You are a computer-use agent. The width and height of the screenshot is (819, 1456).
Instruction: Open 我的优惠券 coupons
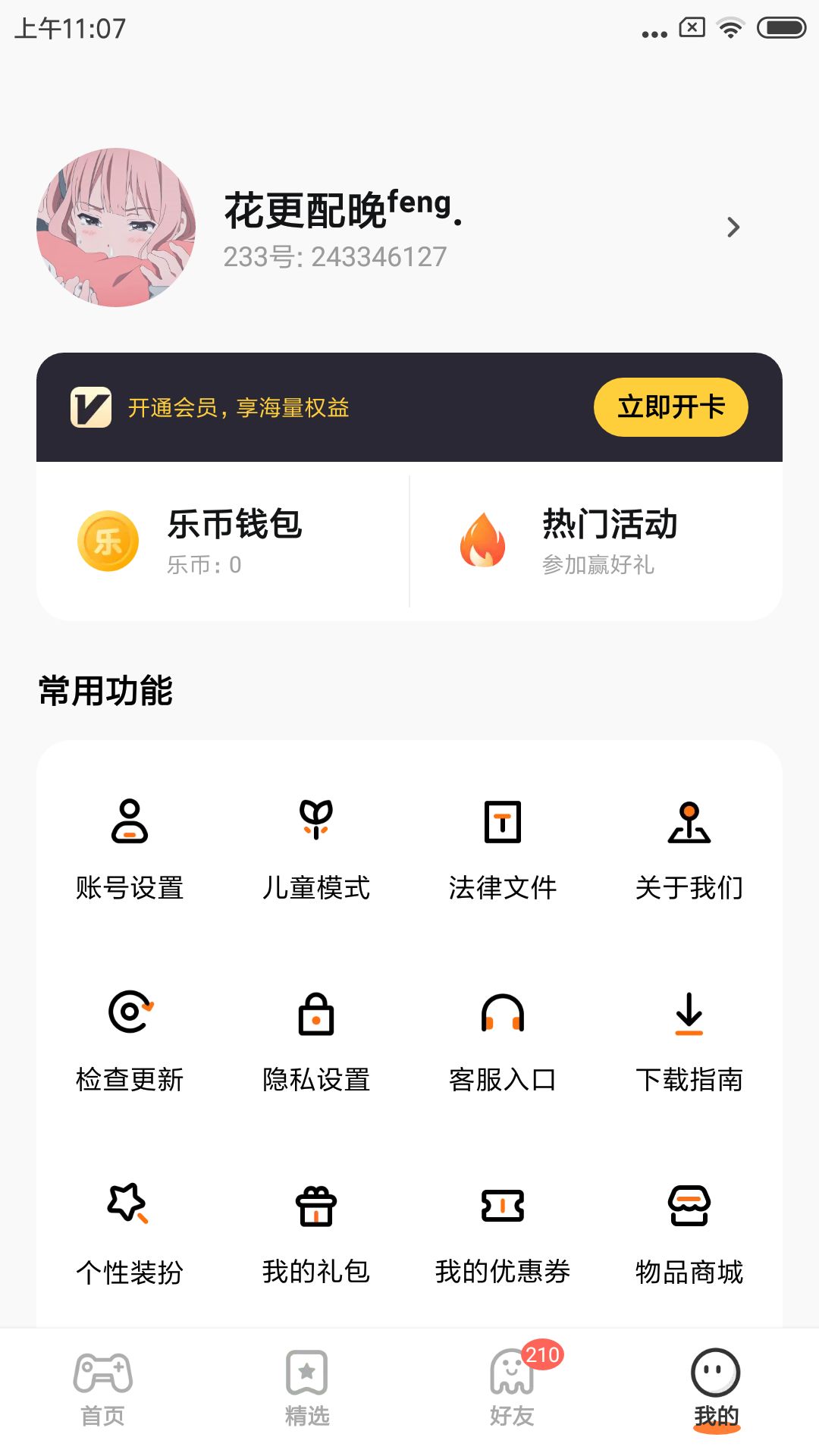tap(503, 1235)
